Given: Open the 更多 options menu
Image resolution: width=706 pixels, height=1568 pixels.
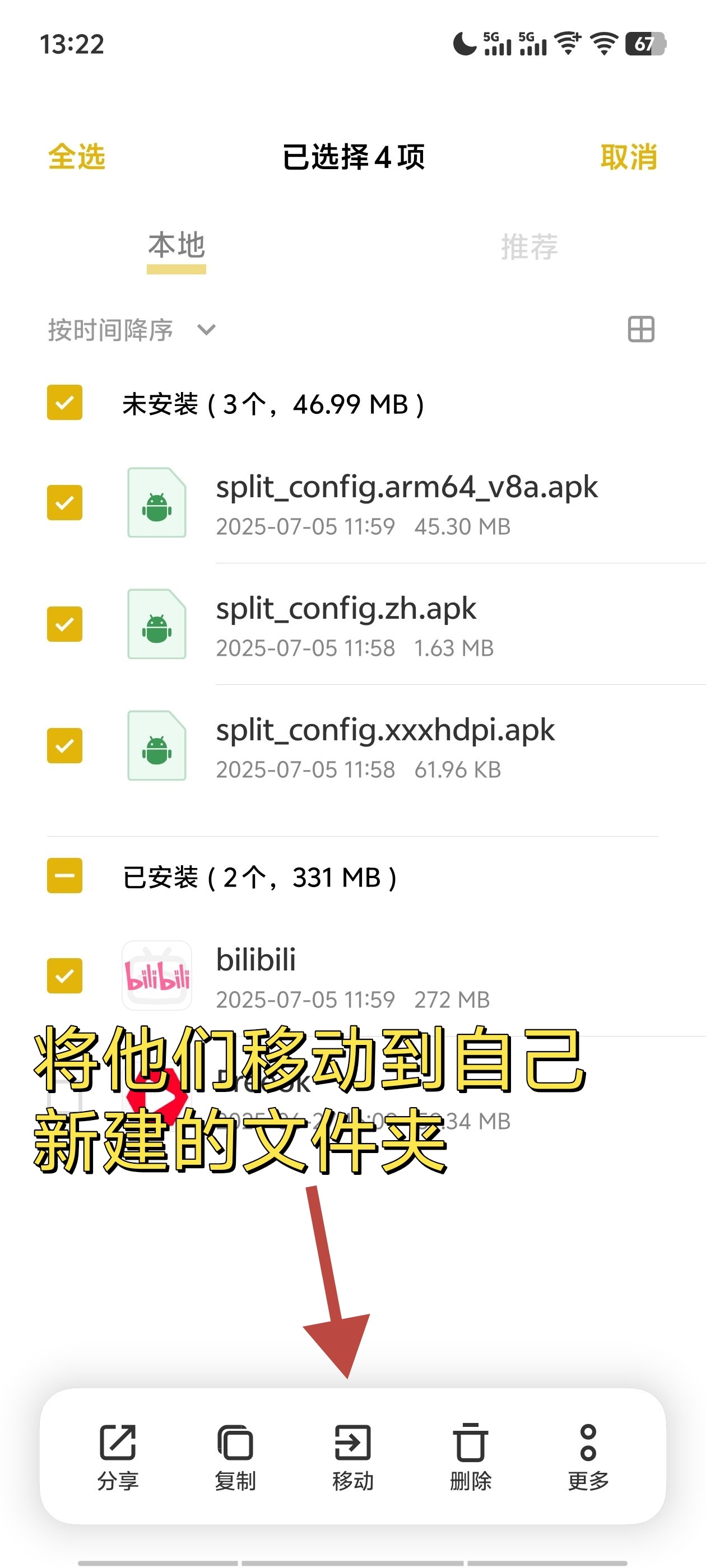Looking at the screenshot, I should (588, 1456).
